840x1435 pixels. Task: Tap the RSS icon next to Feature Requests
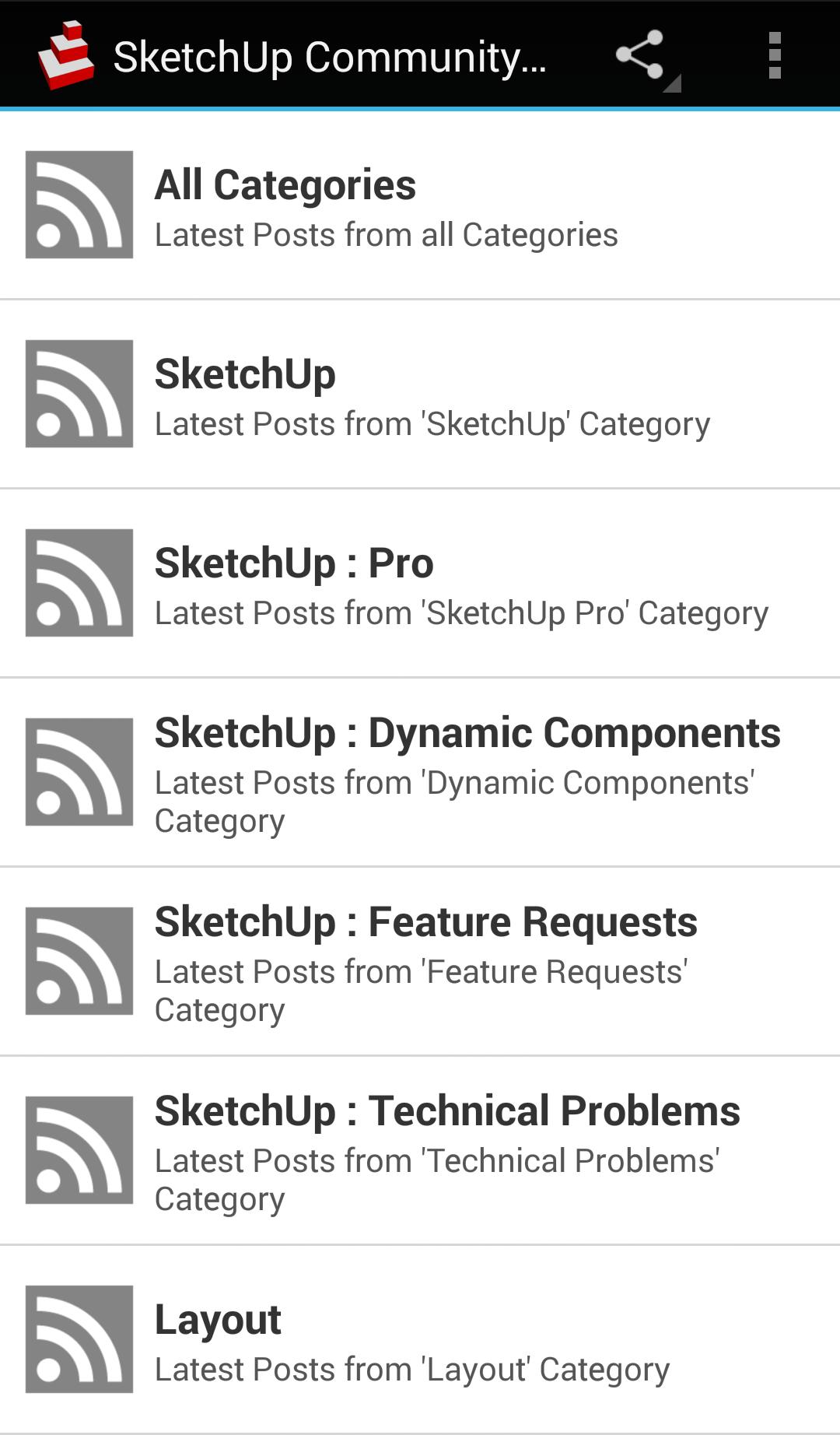79,963
